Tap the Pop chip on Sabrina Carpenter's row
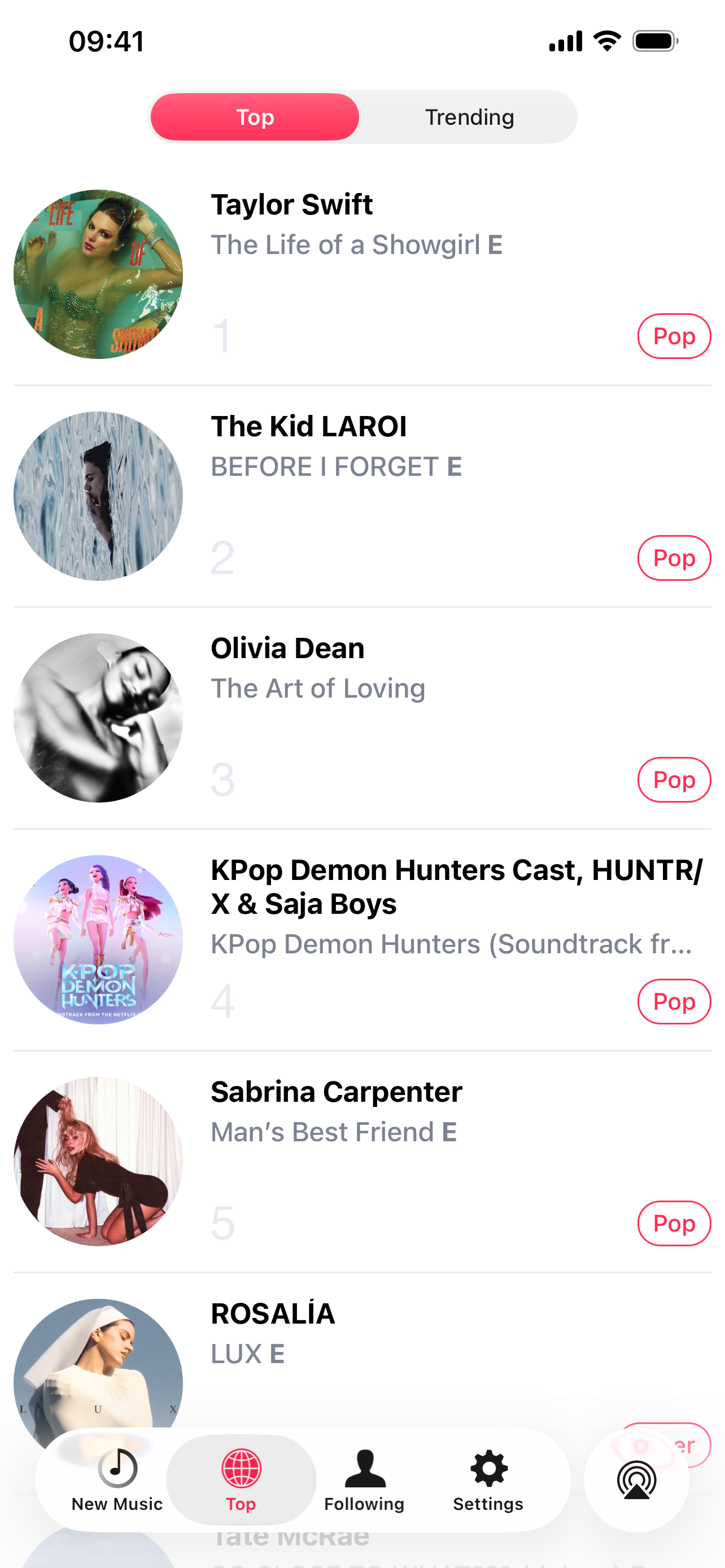The width and height of the screenshot is (725, 1568). click(673, 1224)
